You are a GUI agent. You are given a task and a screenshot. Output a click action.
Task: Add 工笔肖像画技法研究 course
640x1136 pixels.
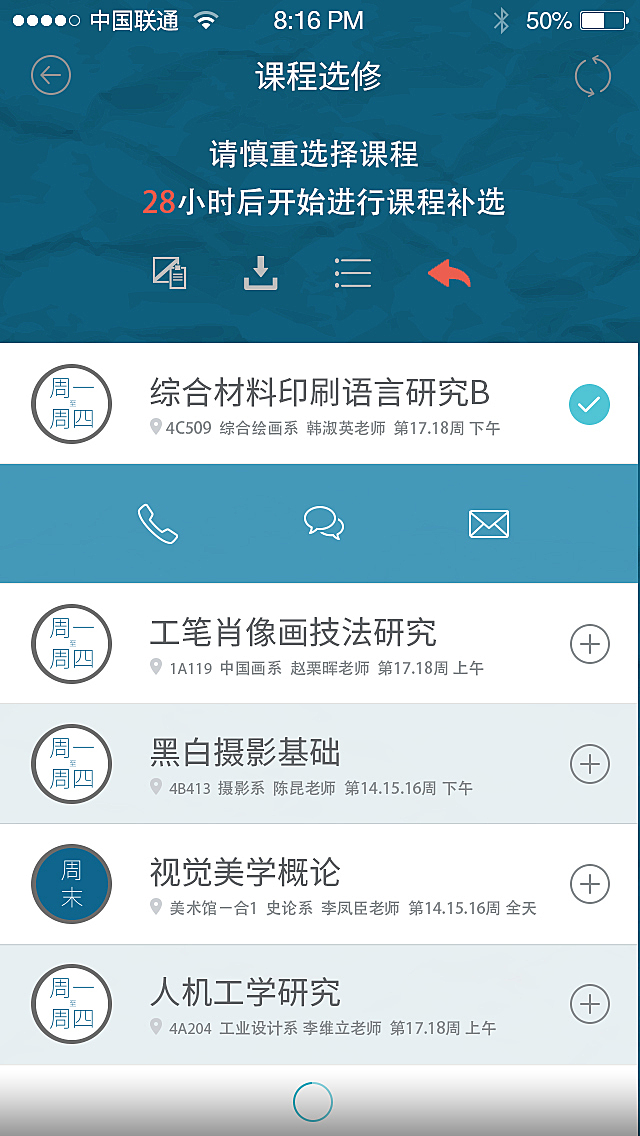(589, 643)
